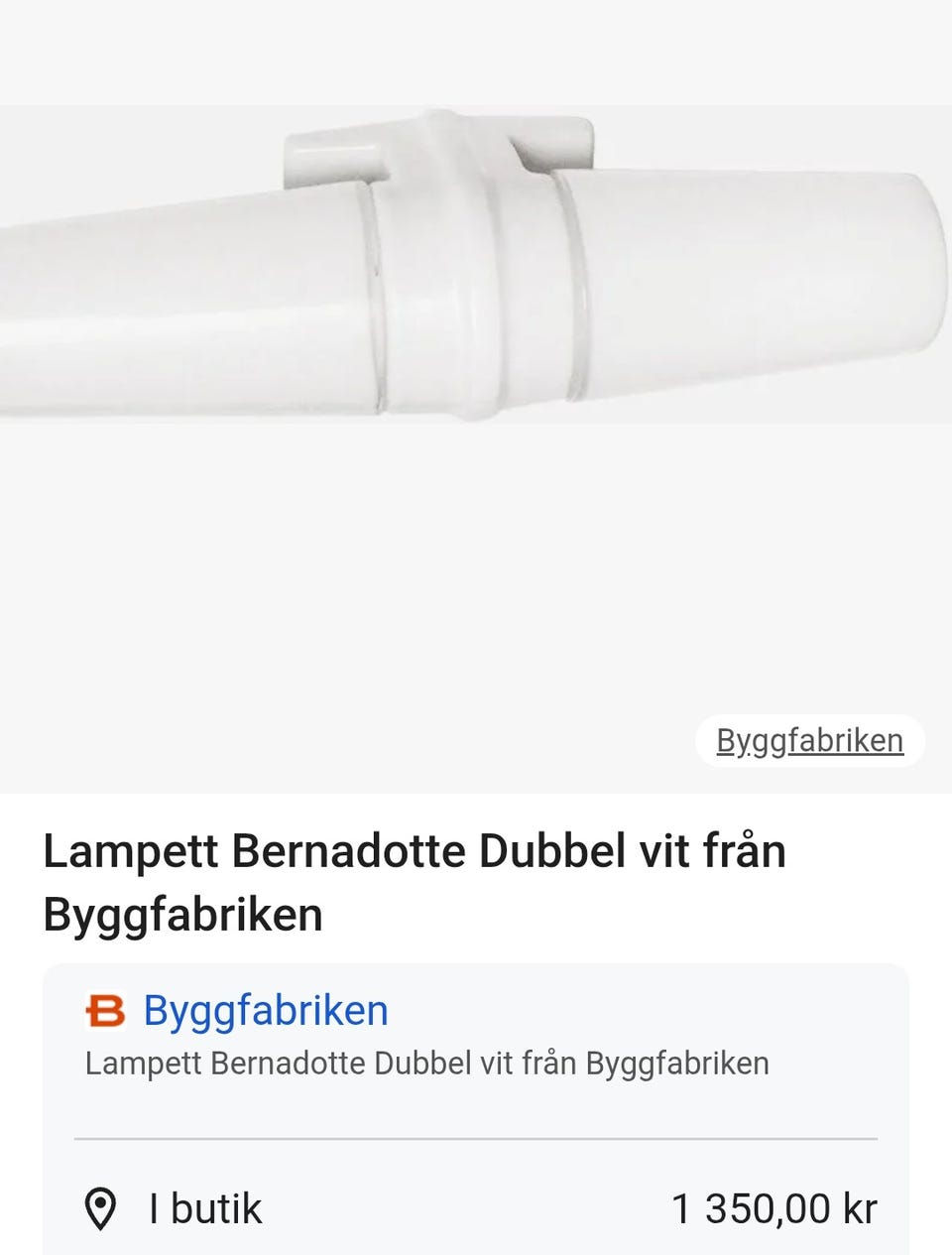Click the availability row inside the seller card

click(x=476, y=1207)
